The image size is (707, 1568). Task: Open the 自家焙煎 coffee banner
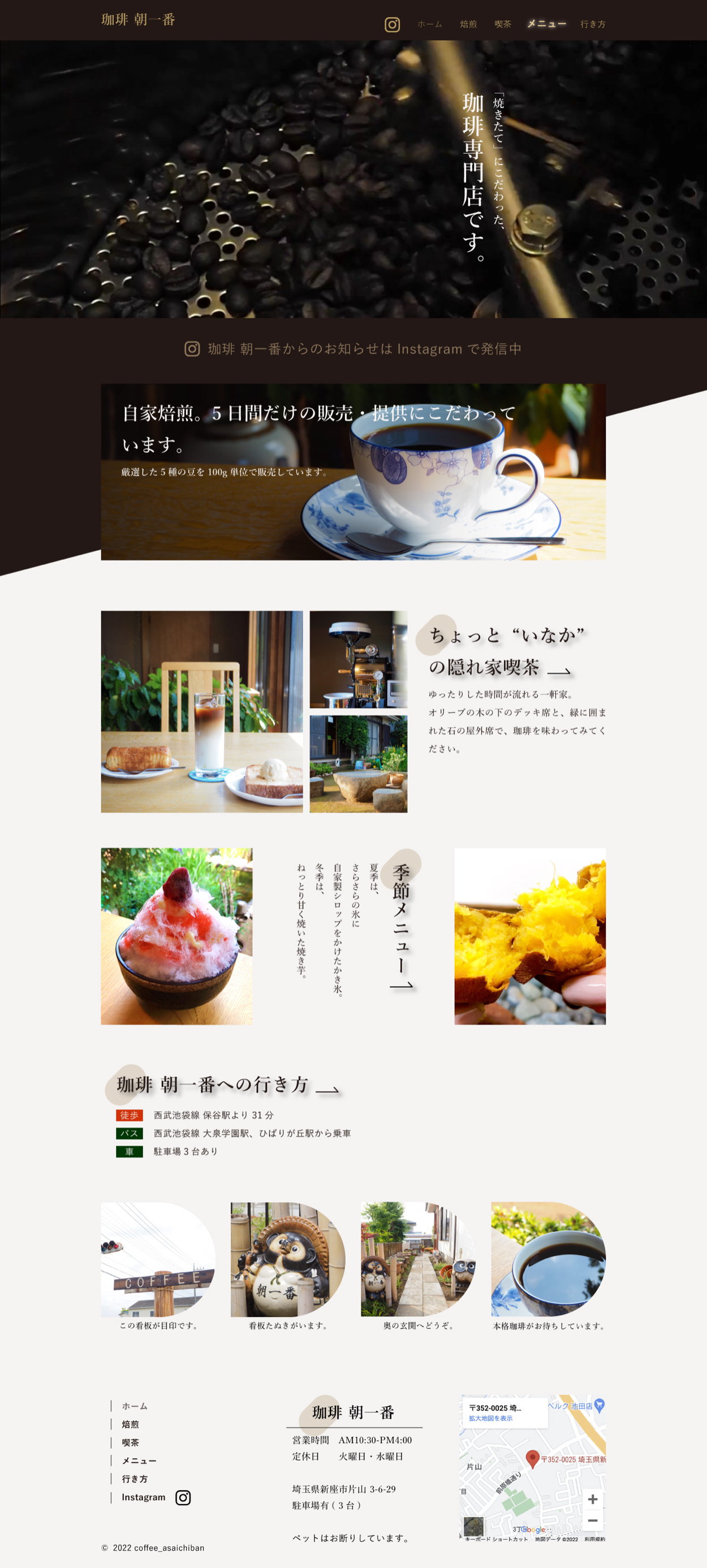[x=353, y=472]
